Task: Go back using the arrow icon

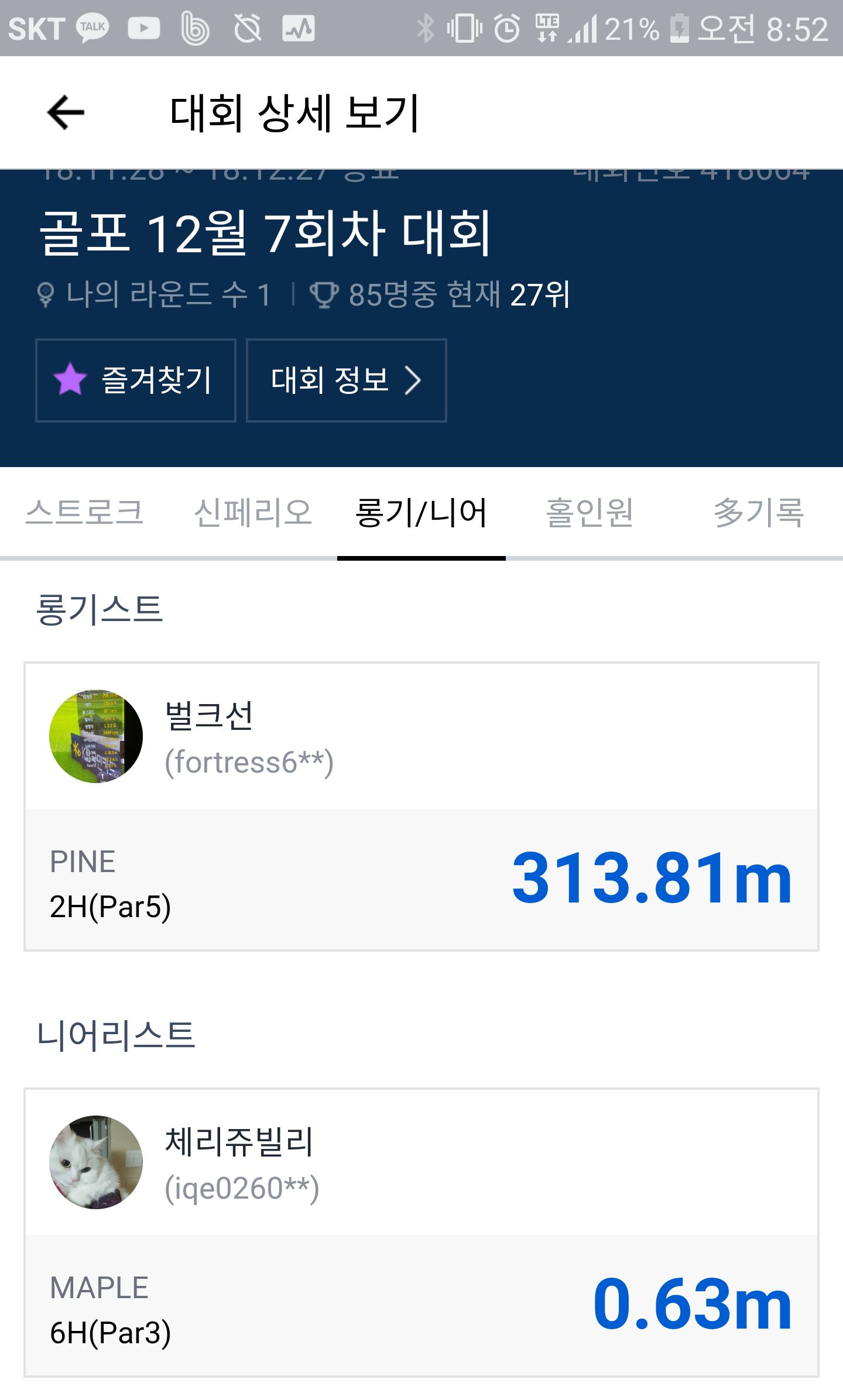Action: point(66,112)
